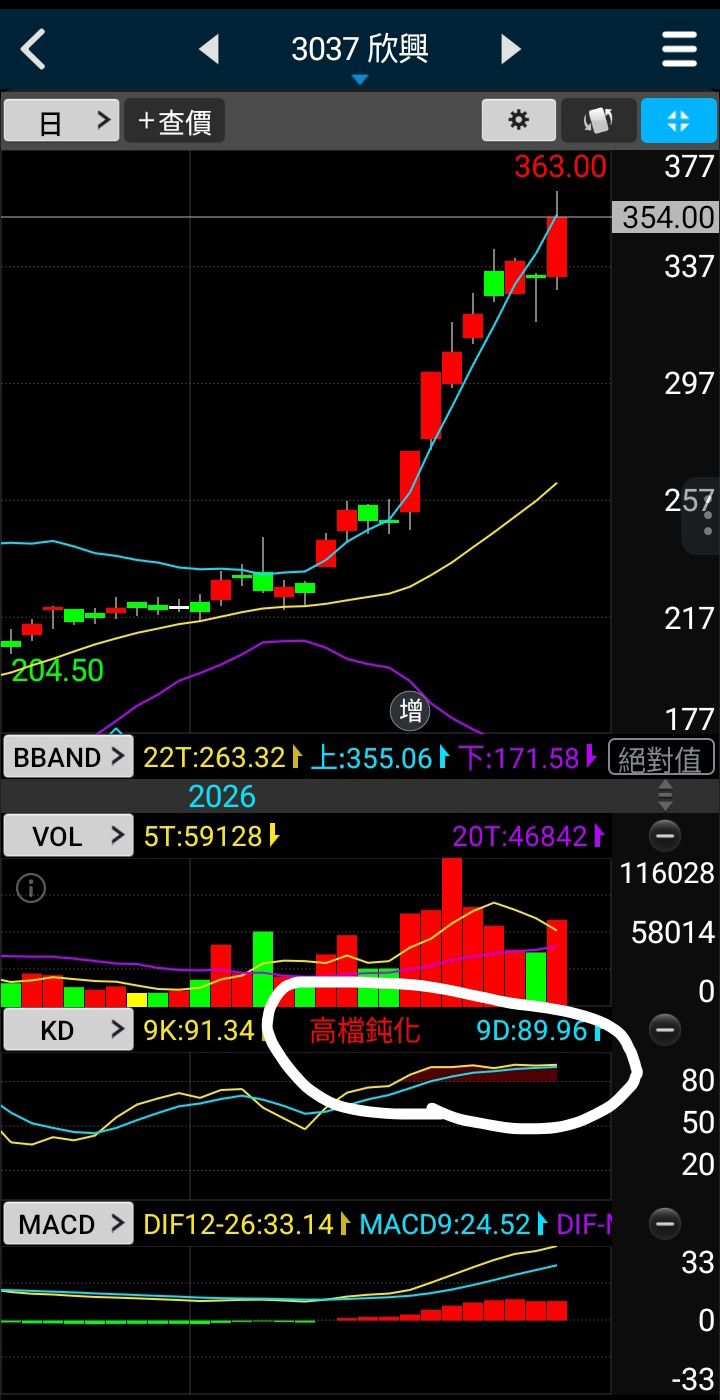The width and height of the screenshot is (720, 1400).
Task: Tap the panel resize arrows handle
Action: 664,796
